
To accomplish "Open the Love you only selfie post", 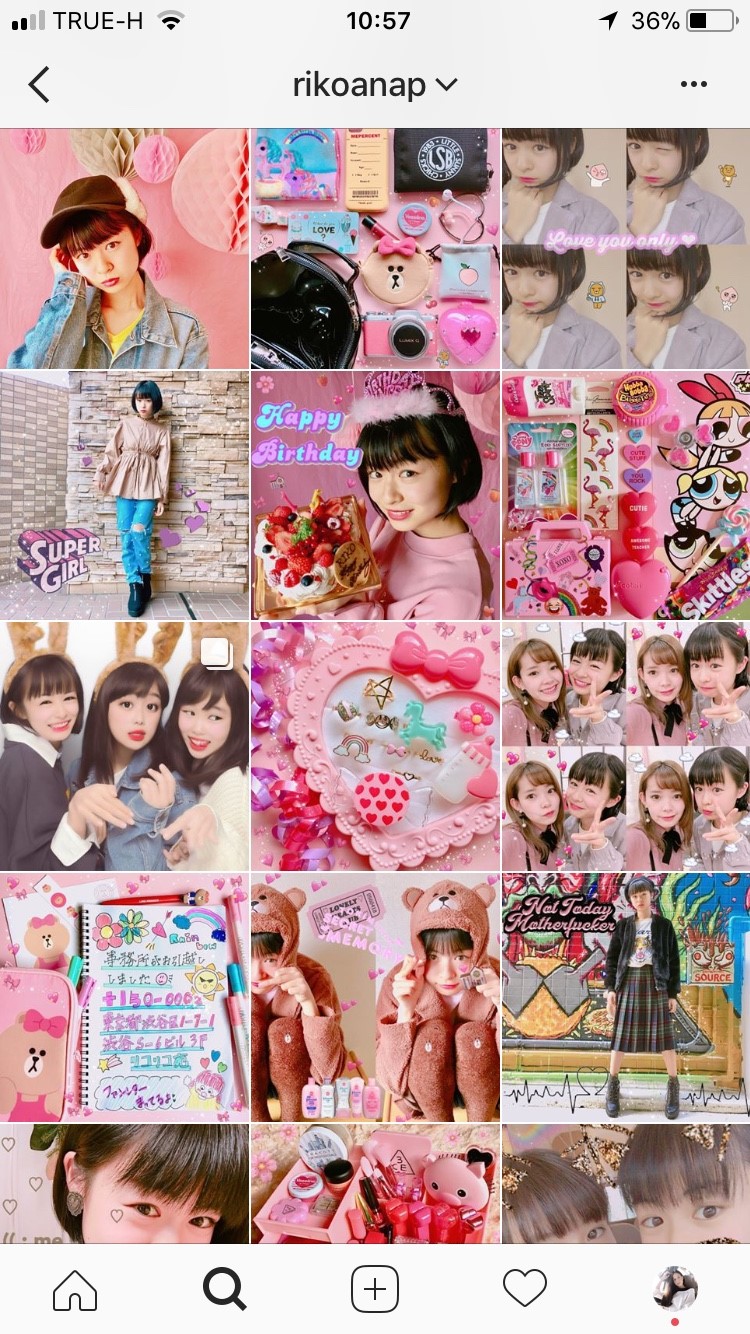I will [626, 248].
